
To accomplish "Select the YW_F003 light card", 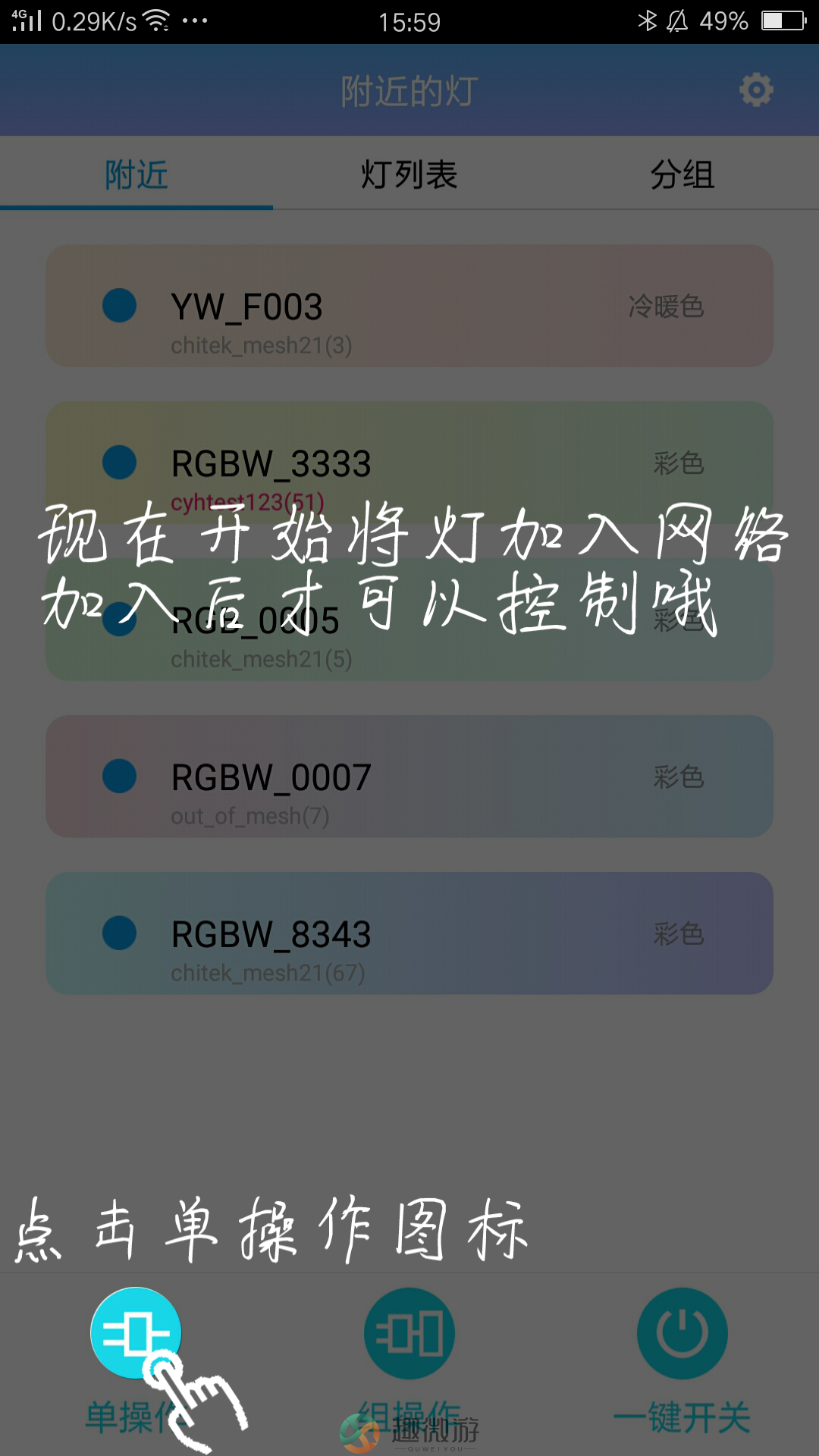I will tap(409, 306).
